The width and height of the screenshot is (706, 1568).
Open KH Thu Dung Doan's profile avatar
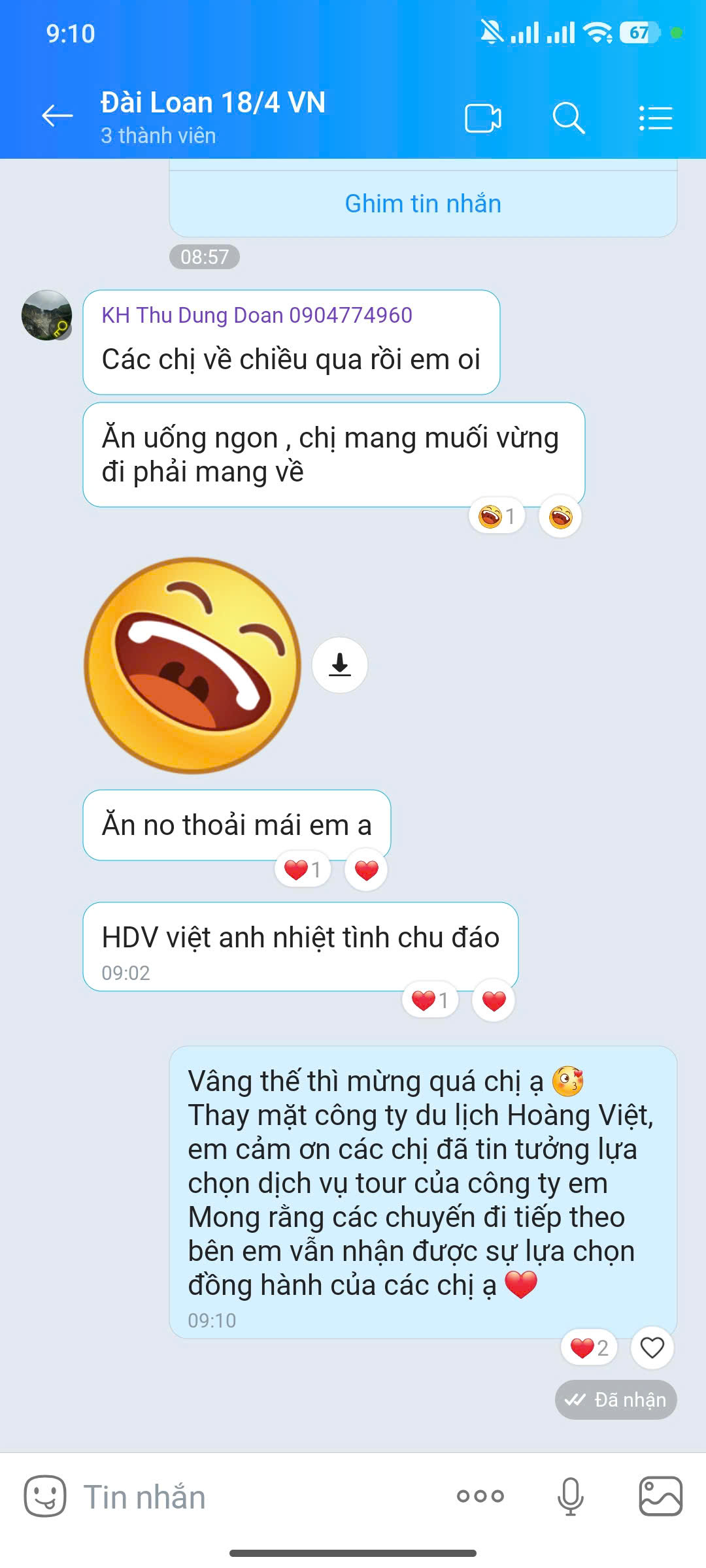point(46,315)
